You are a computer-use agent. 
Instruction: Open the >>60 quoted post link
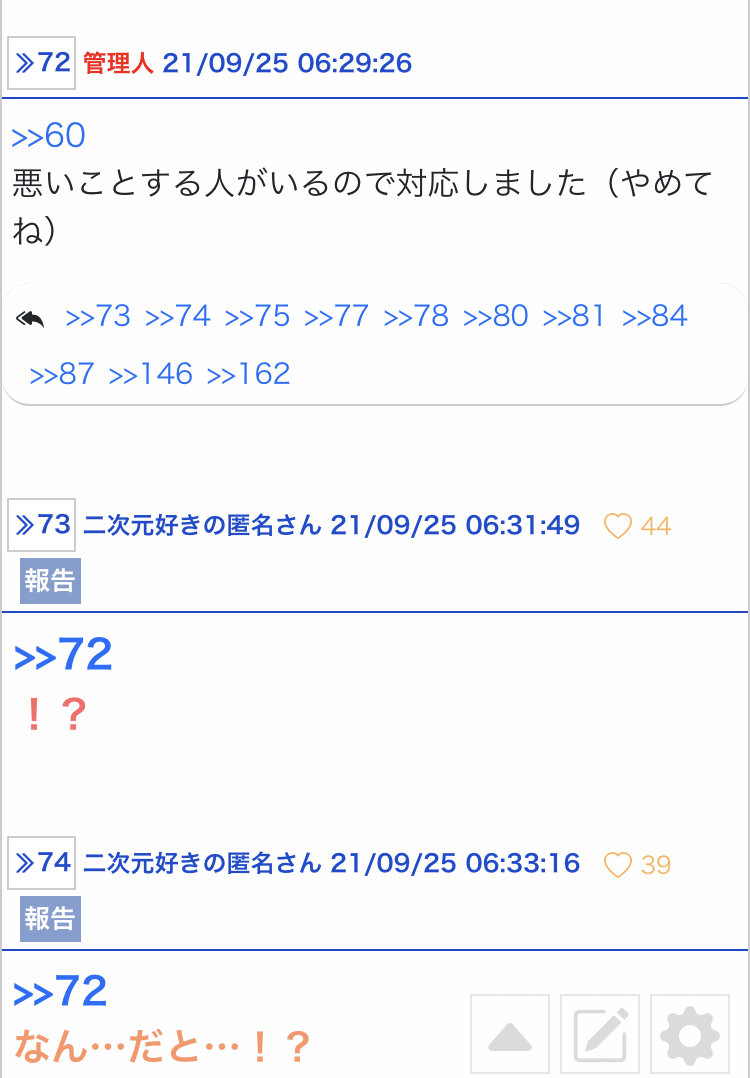click(x=48, y=135)
